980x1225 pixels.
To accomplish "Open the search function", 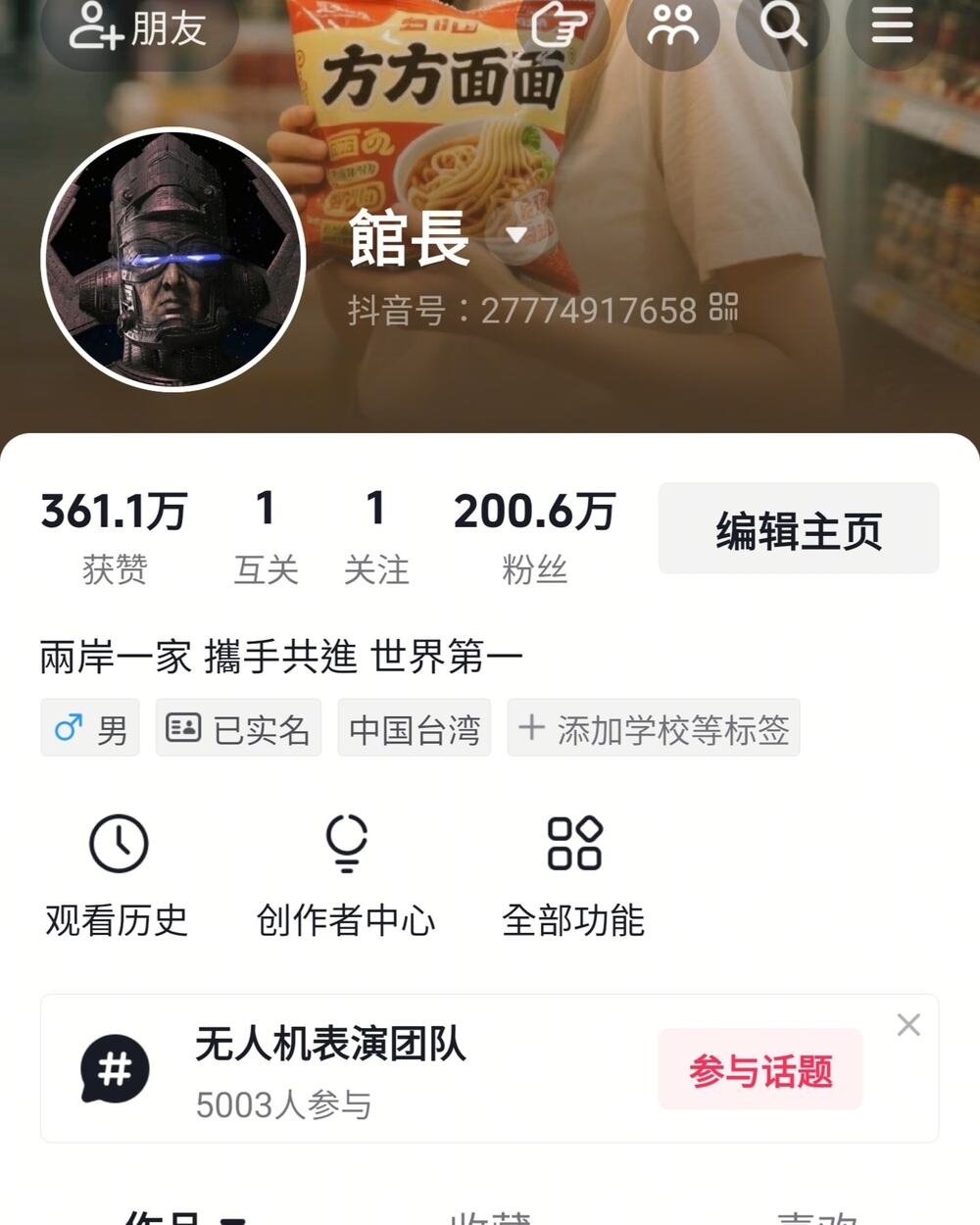I will click(x=781, y=27).
